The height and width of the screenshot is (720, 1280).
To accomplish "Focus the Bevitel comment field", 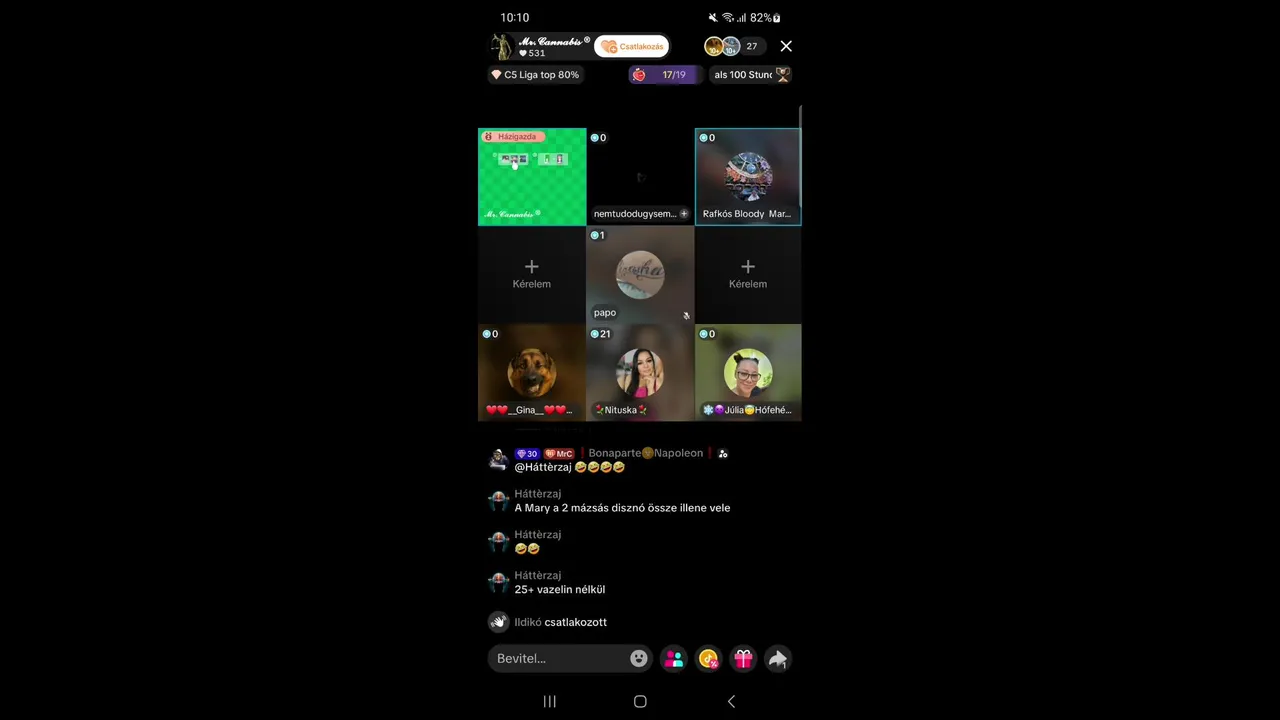I will coord(558,658).
